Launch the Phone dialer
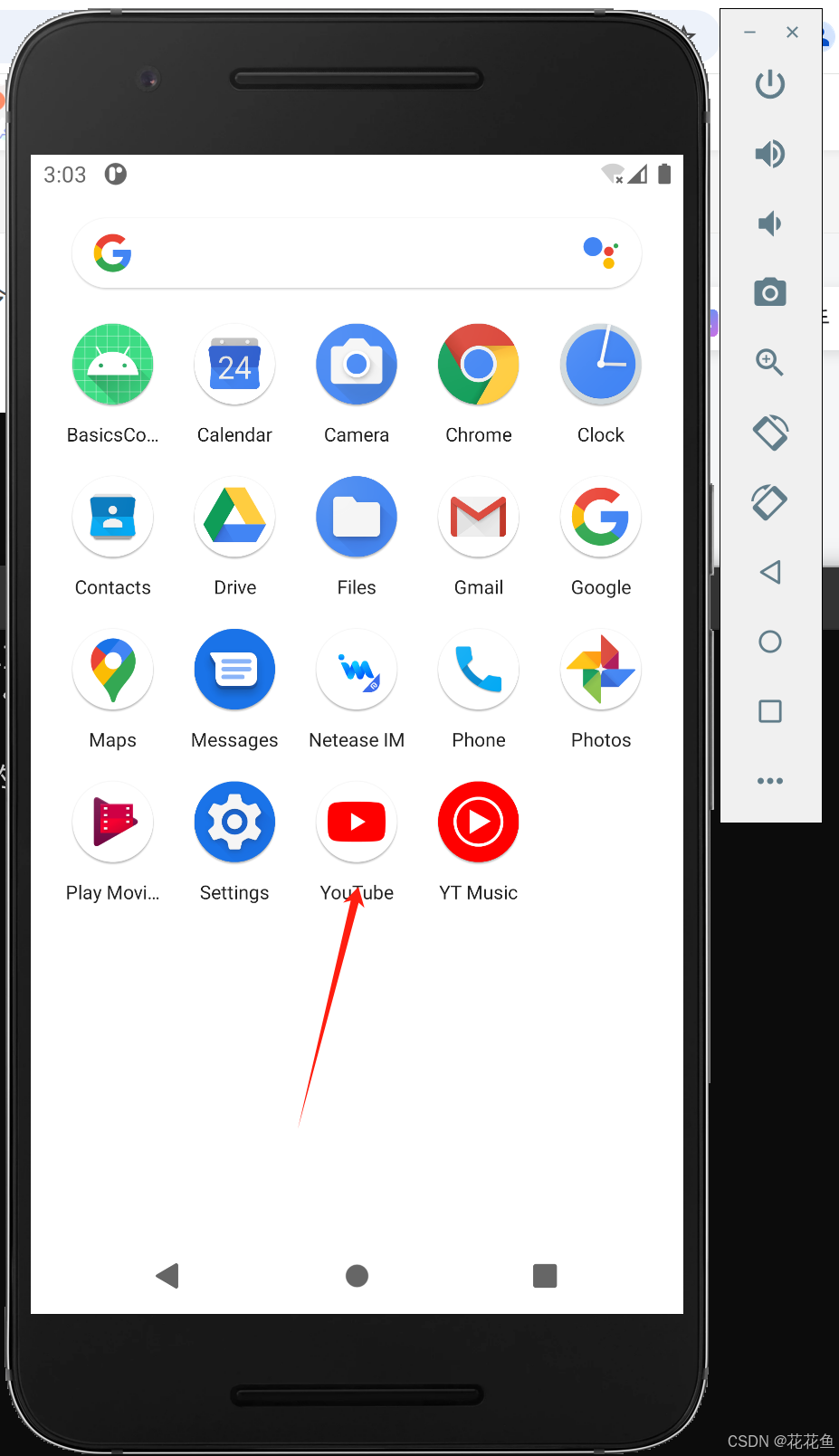 [x=478, y=670]
